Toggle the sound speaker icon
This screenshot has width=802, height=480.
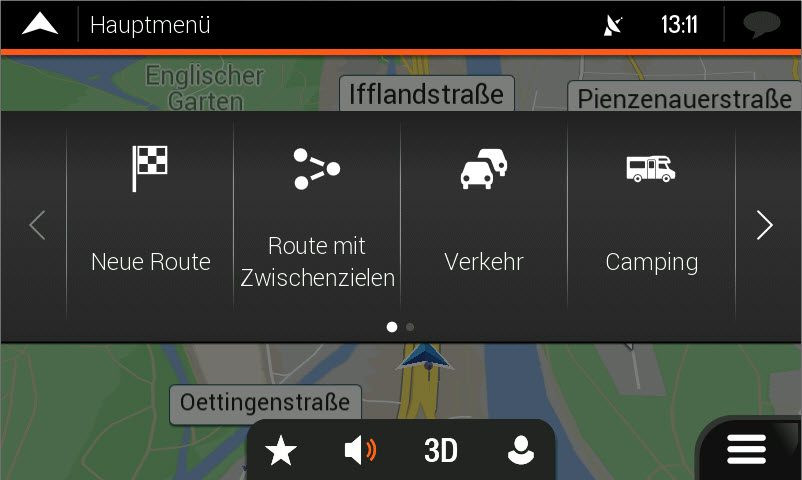tap(360, 451)
